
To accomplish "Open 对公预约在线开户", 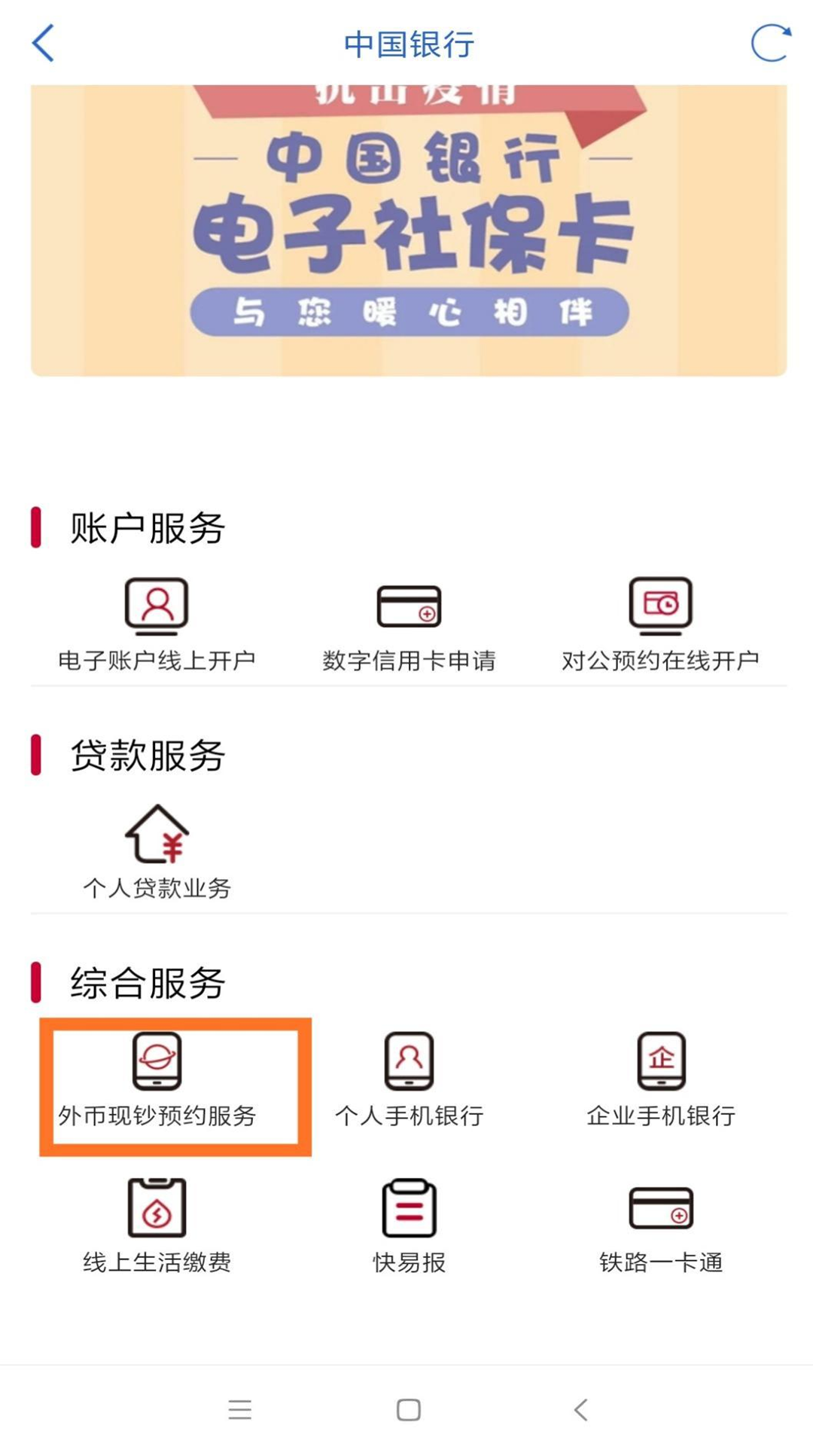I will coord(660,624).
